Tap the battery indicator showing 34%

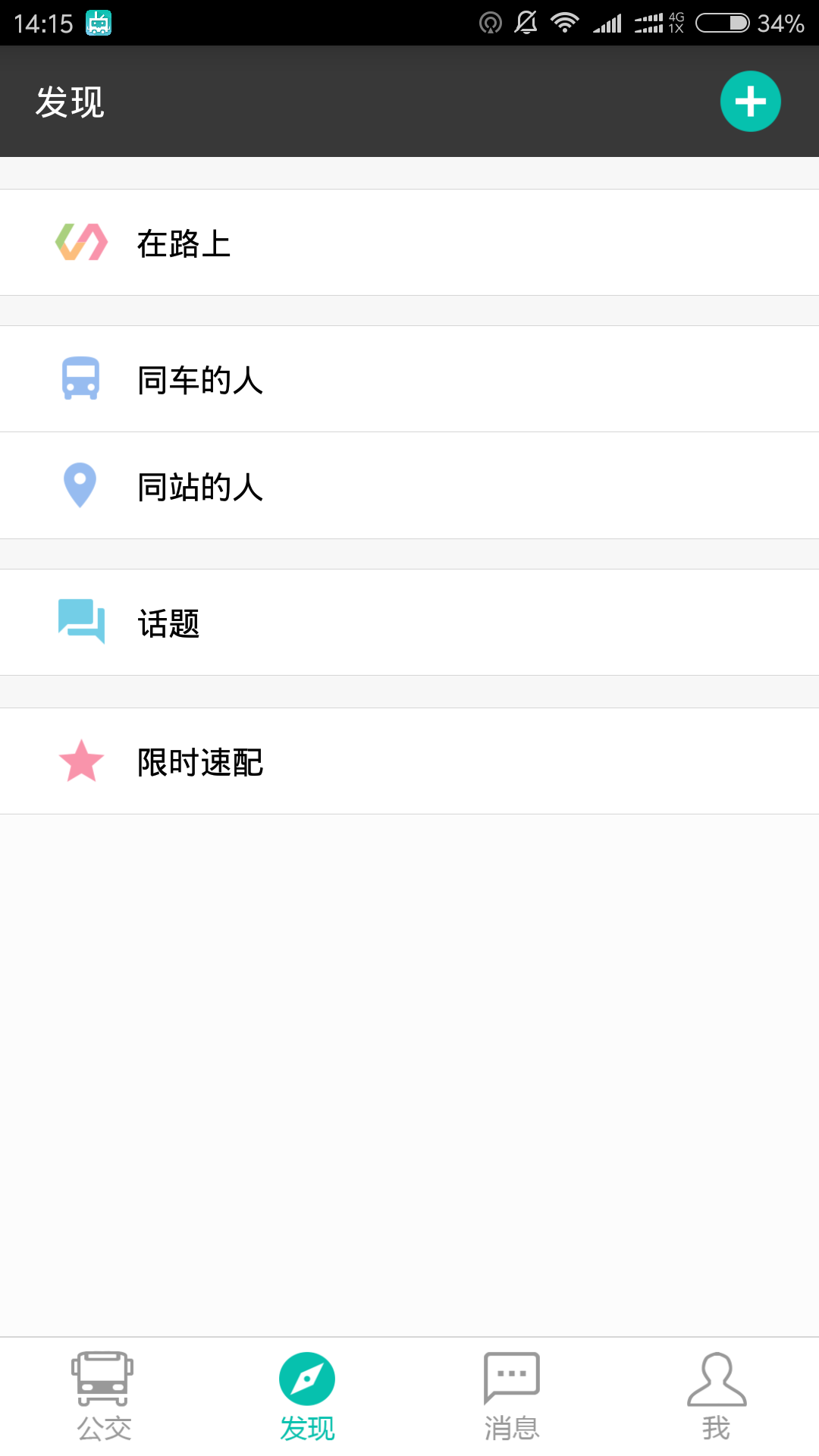[x=722, y=23]
